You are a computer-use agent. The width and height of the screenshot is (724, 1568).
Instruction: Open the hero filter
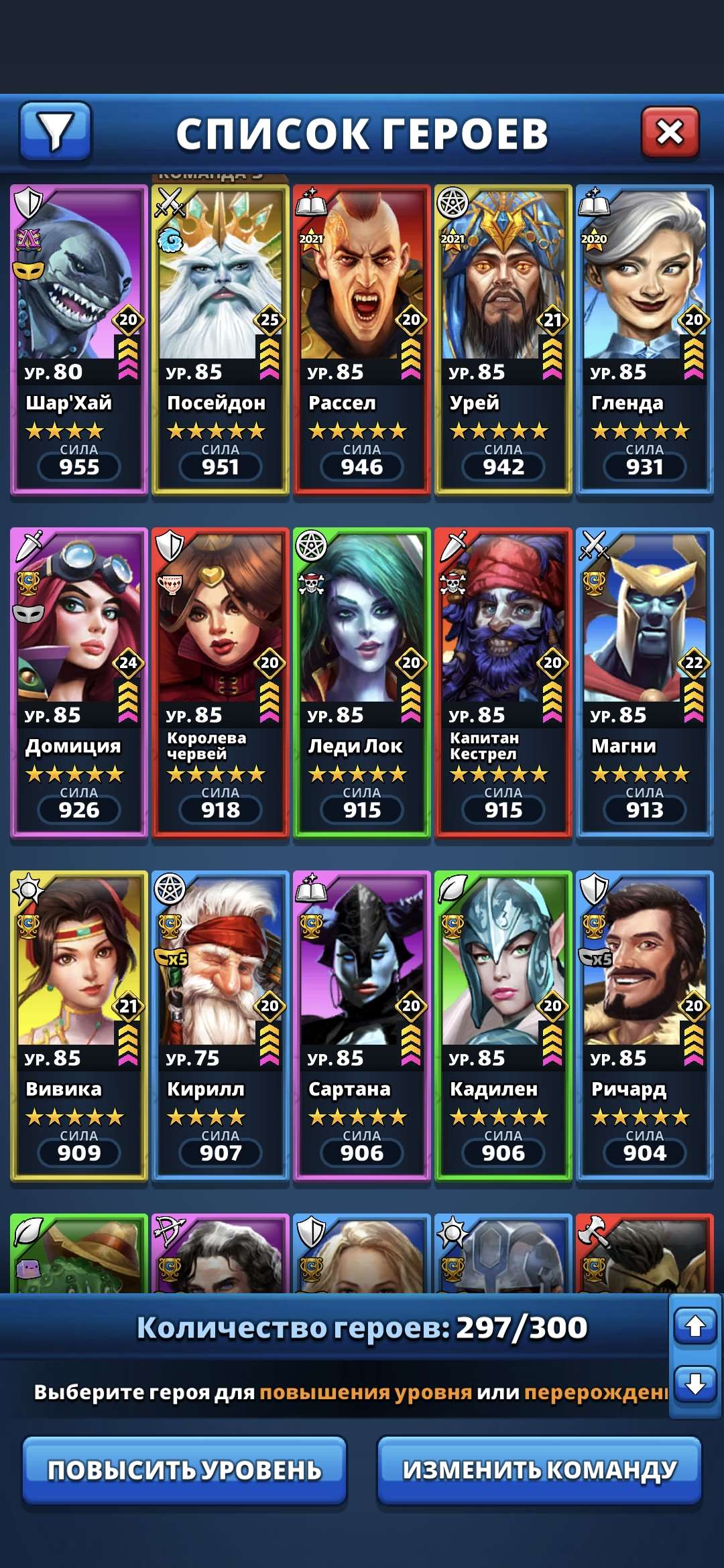56,131
